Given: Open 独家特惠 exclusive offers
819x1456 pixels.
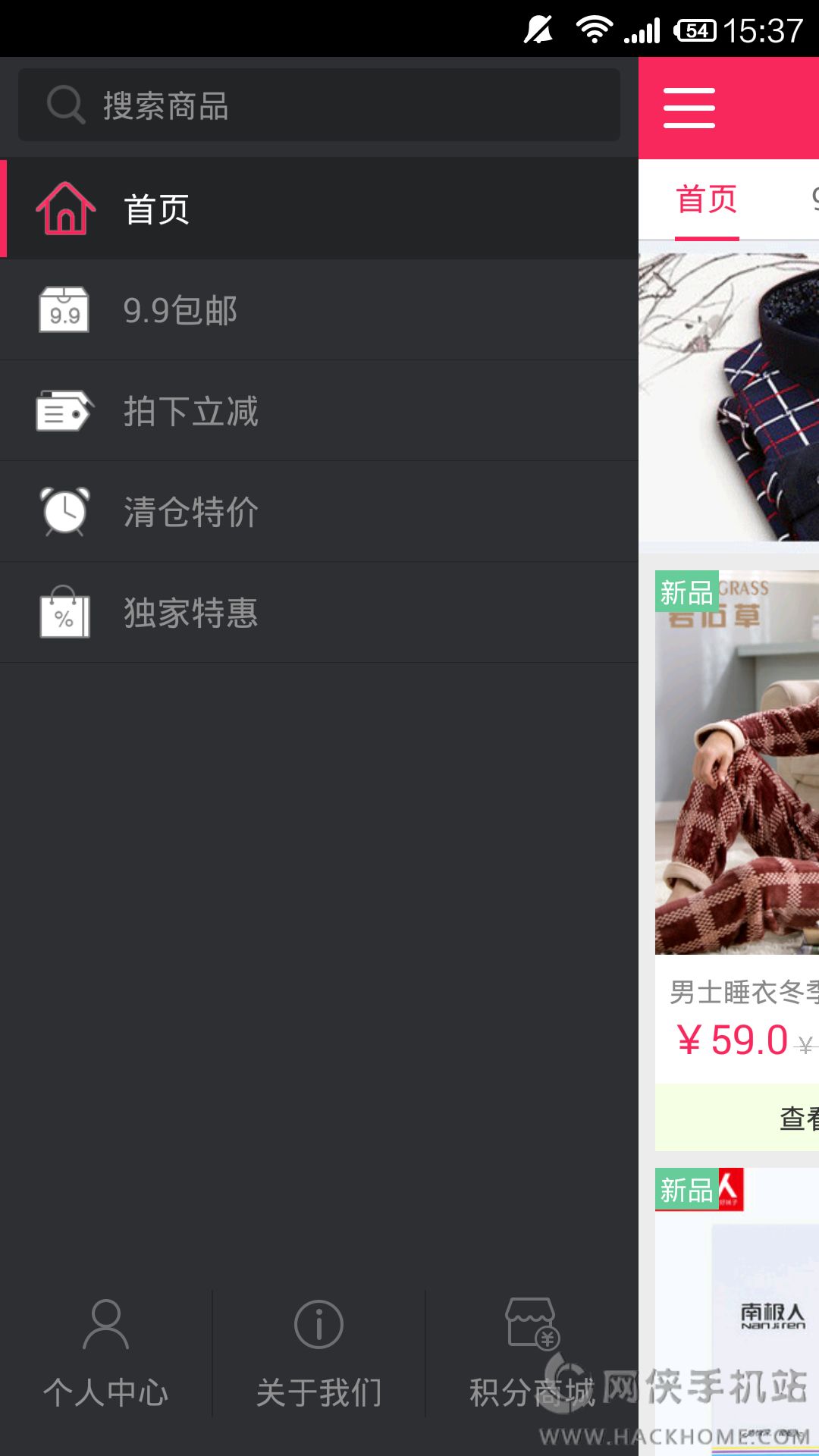Looking at the screenshot, I should tap(318, 613).
